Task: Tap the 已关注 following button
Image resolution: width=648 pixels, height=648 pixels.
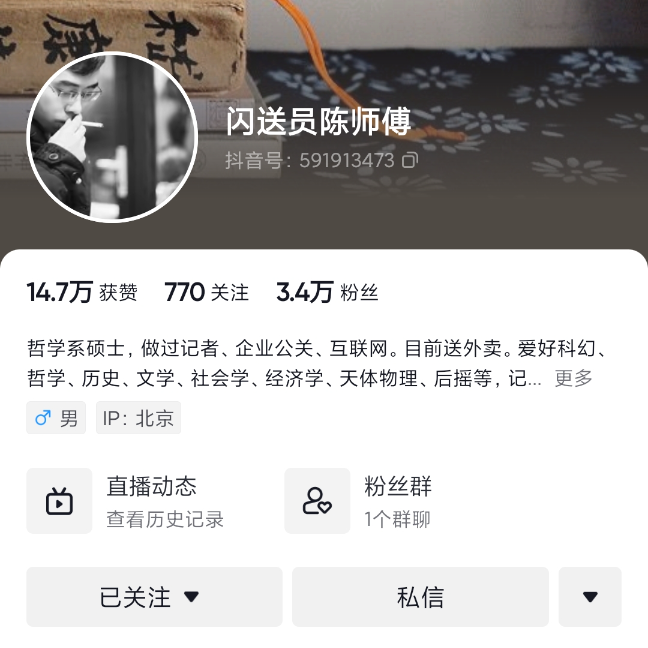Action: tap(154, 597)
